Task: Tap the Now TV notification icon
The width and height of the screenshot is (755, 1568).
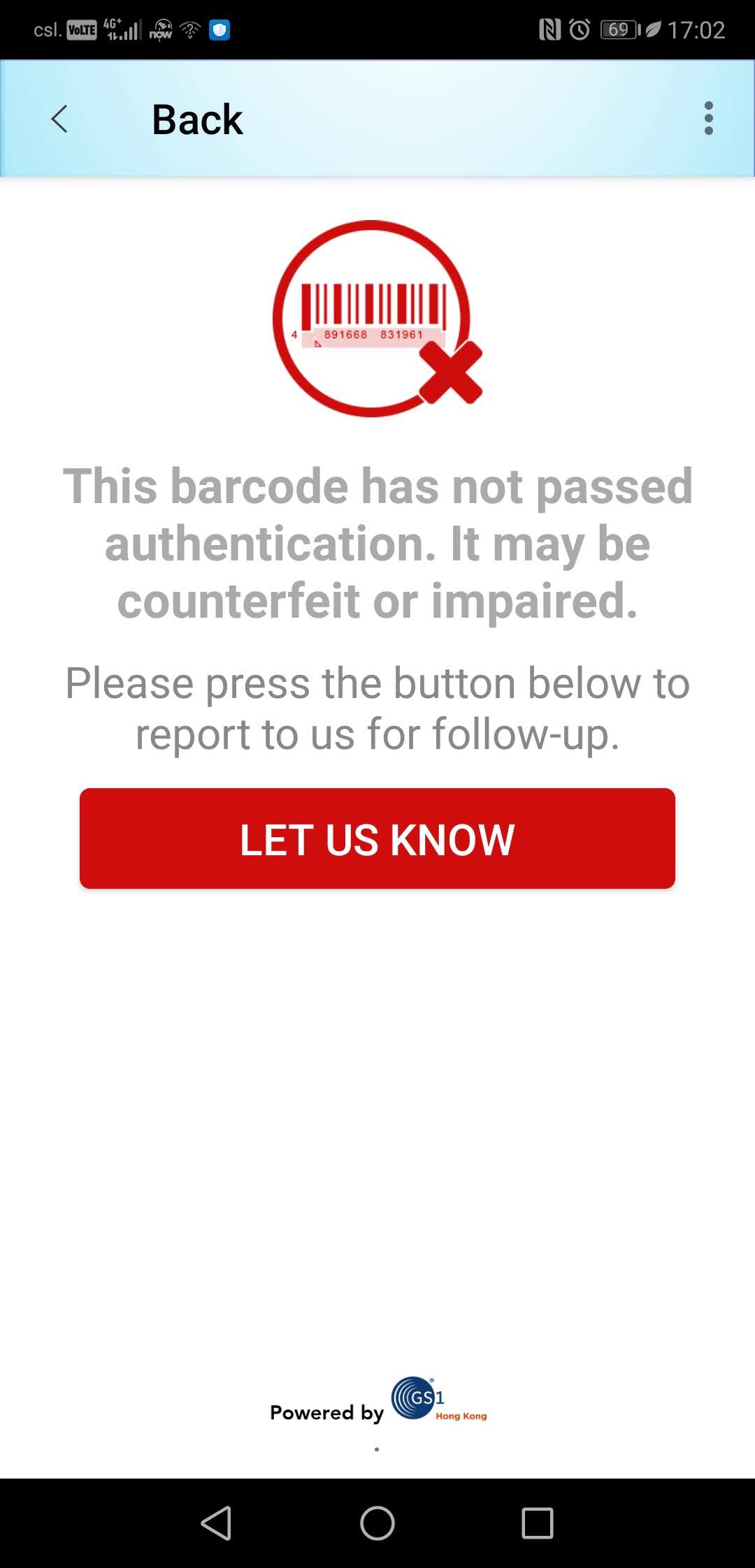Action: click(x=161, y=29)
